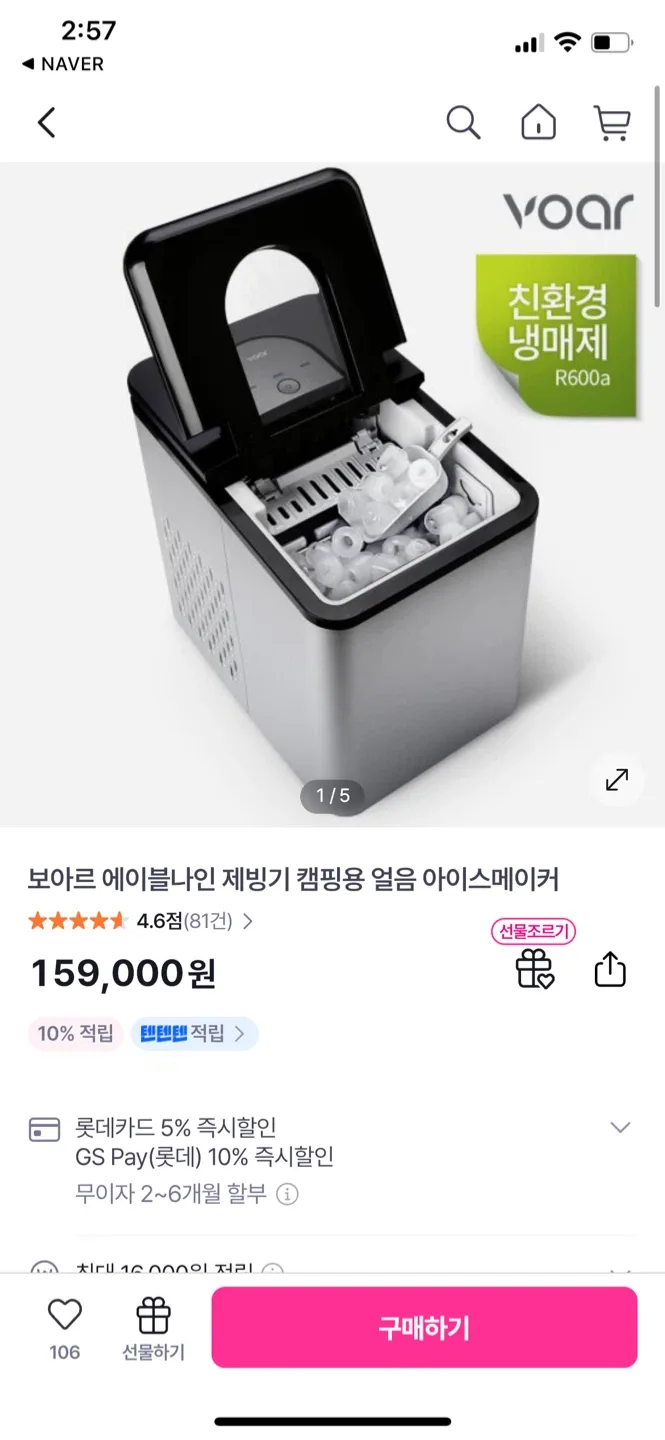665x1440 pixels.
Task: Go to the store home page
Action: pos(538,123)
